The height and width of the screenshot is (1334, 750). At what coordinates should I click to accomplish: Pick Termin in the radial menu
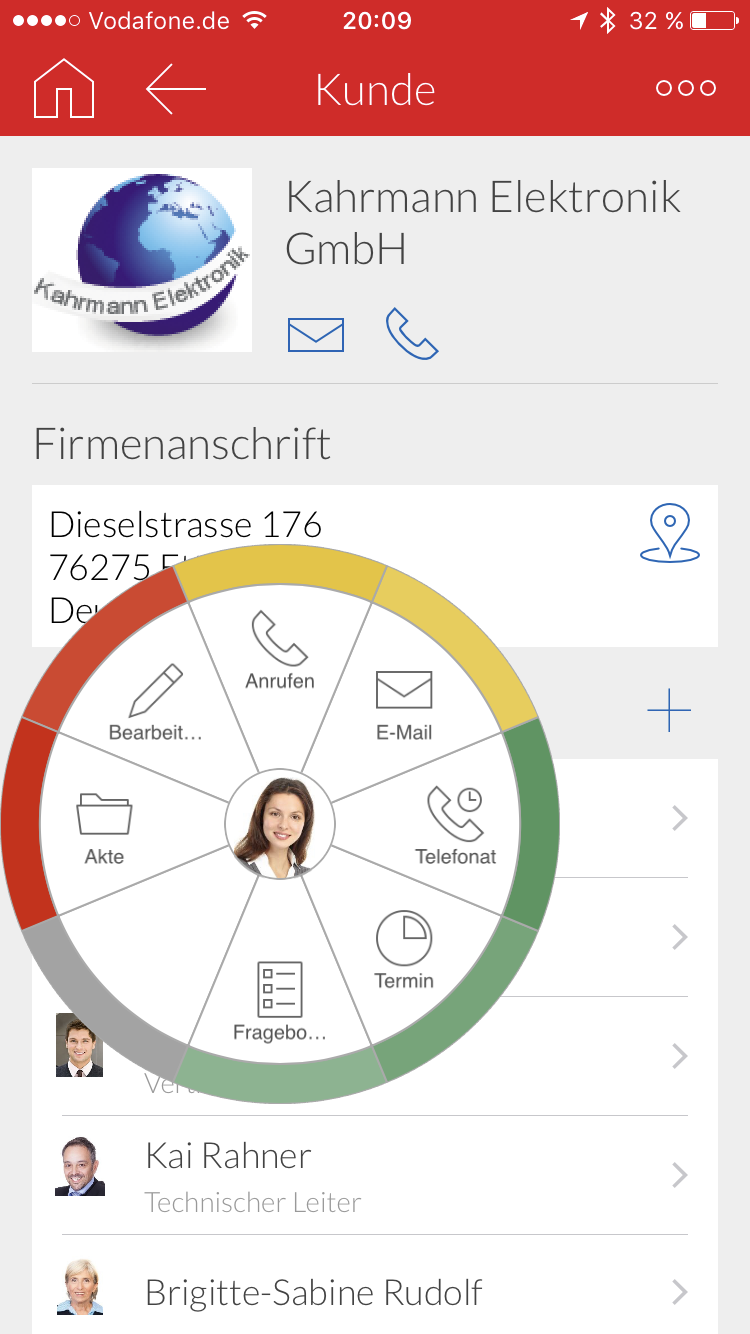coord(404,950)
